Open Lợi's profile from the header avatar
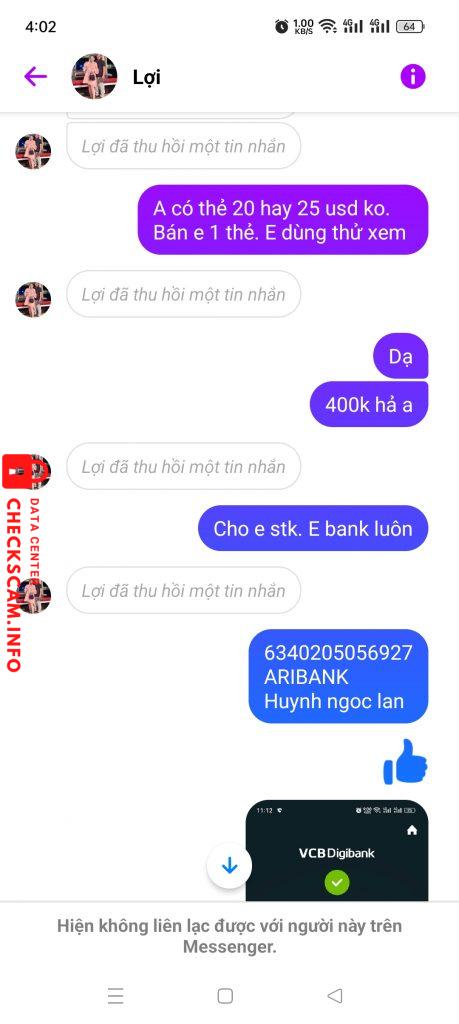This screenshot has width=459, height=1024. point(94,76)
